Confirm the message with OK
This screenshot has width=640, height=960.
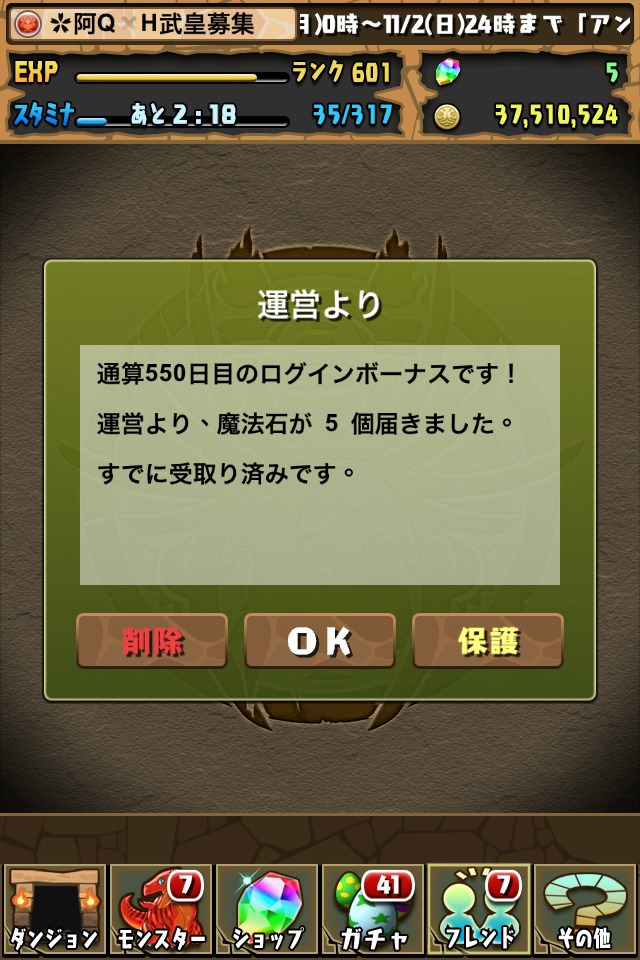(320, 641)
